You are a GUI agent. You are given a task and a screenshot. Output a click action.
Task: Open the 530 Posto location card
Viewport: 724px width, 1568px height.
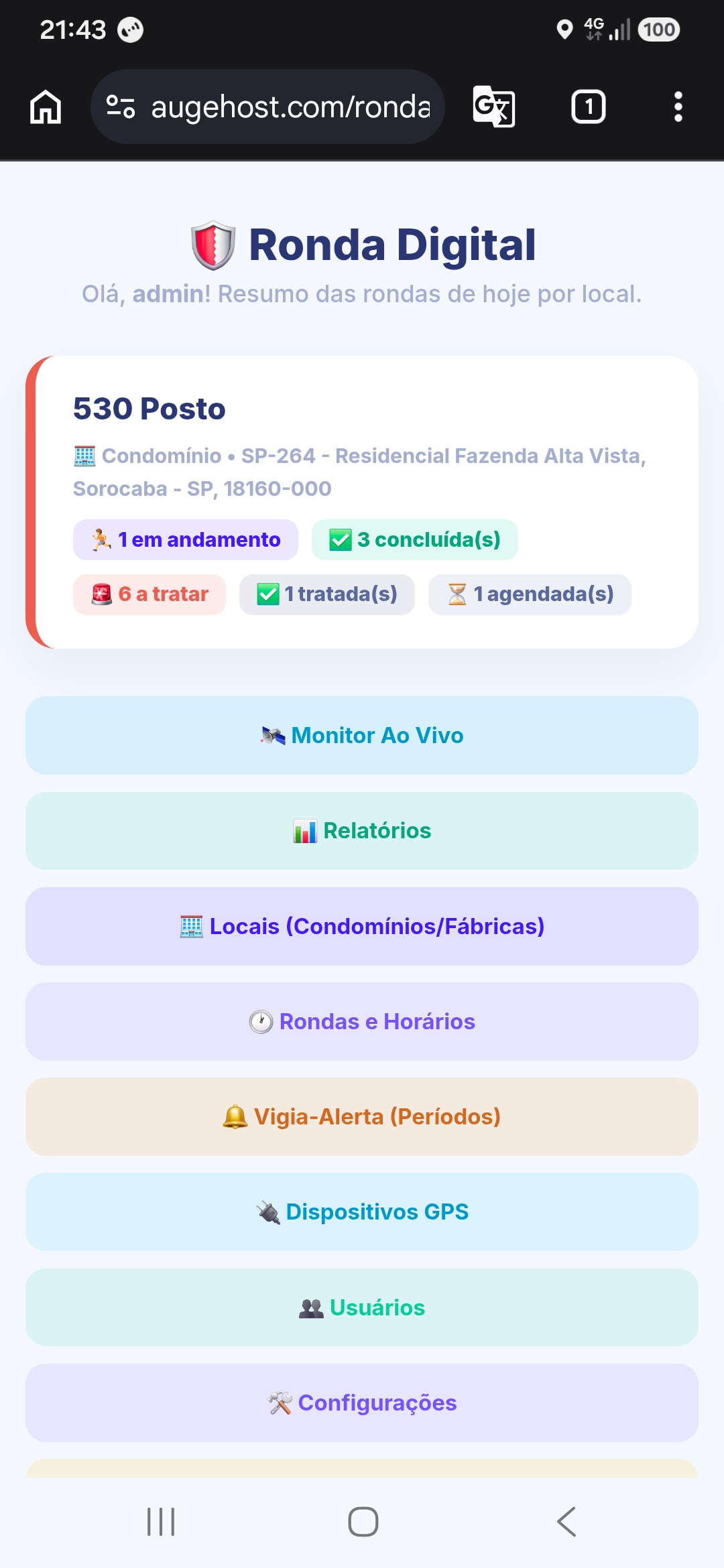pos(362,502)
